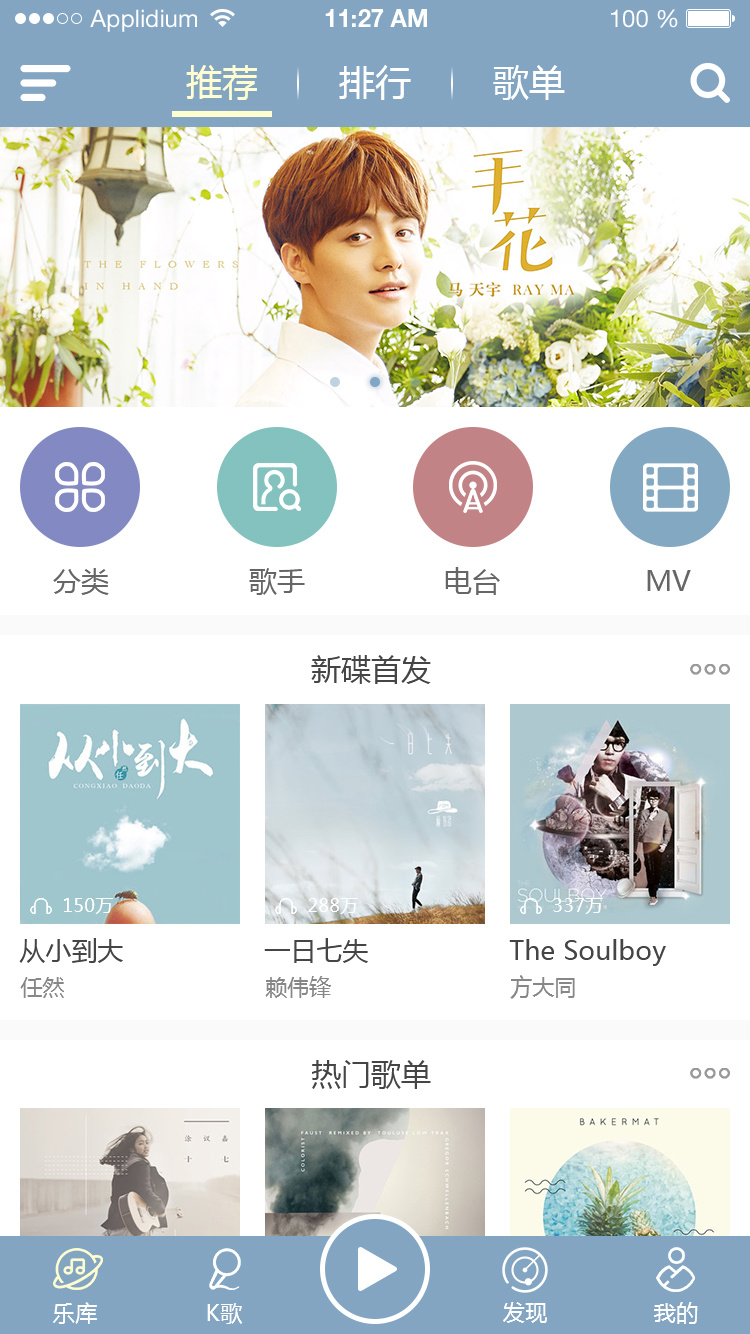This screenshot has height=1334, width=750.
Task: Open the 电台 radio shortcut
Action: point(473,488)
